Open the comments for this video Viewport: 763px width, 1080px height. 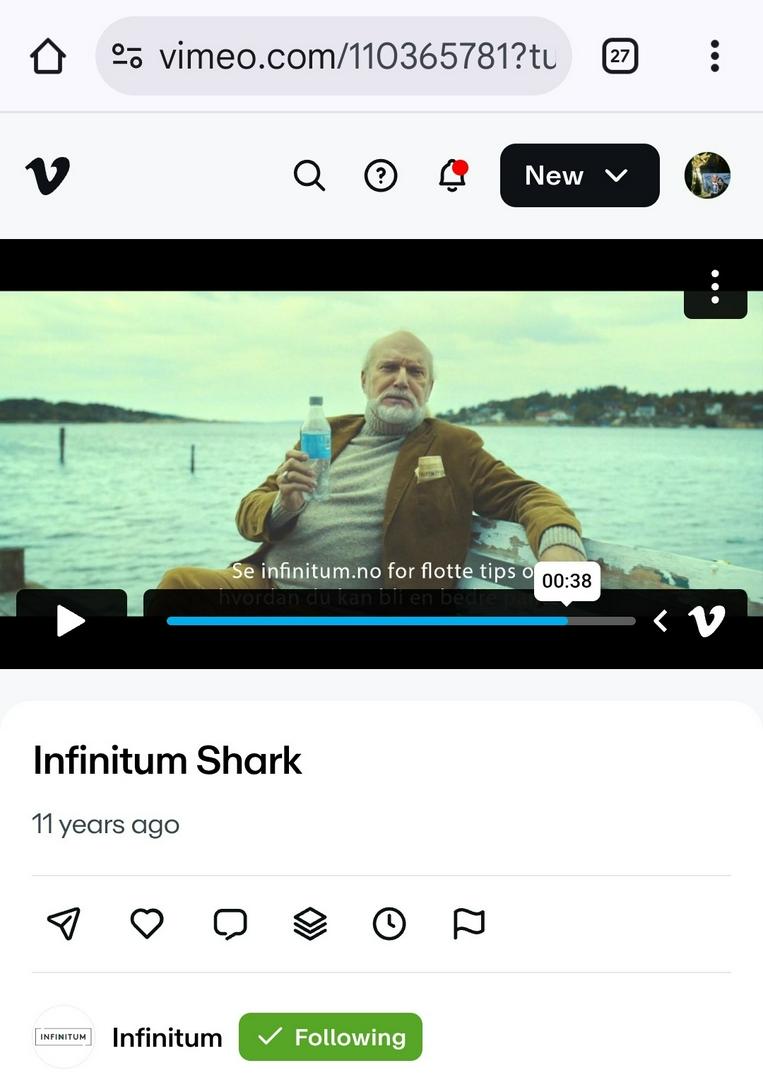tap(230, 923)
